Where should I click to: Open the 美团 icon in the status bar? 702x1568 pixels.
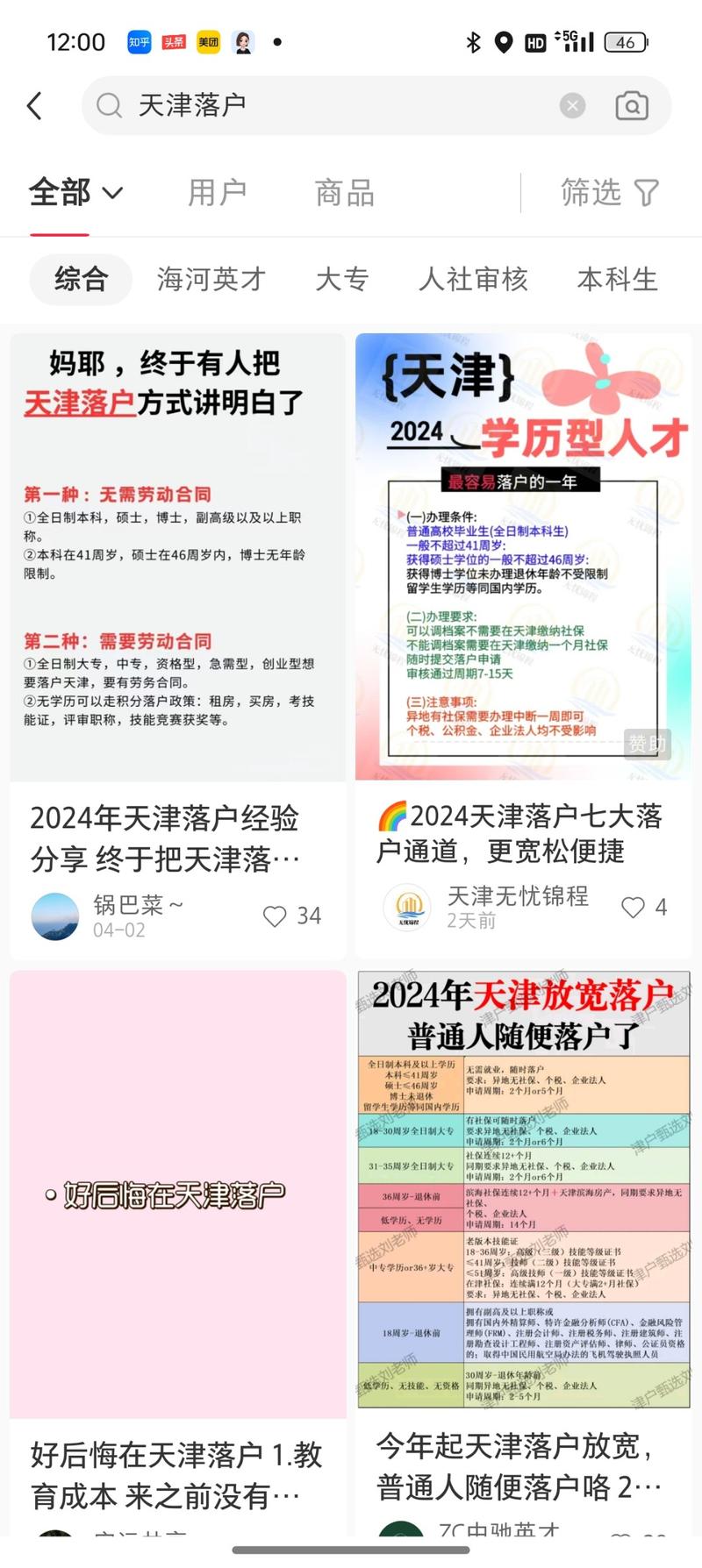(x=208, y=42)
